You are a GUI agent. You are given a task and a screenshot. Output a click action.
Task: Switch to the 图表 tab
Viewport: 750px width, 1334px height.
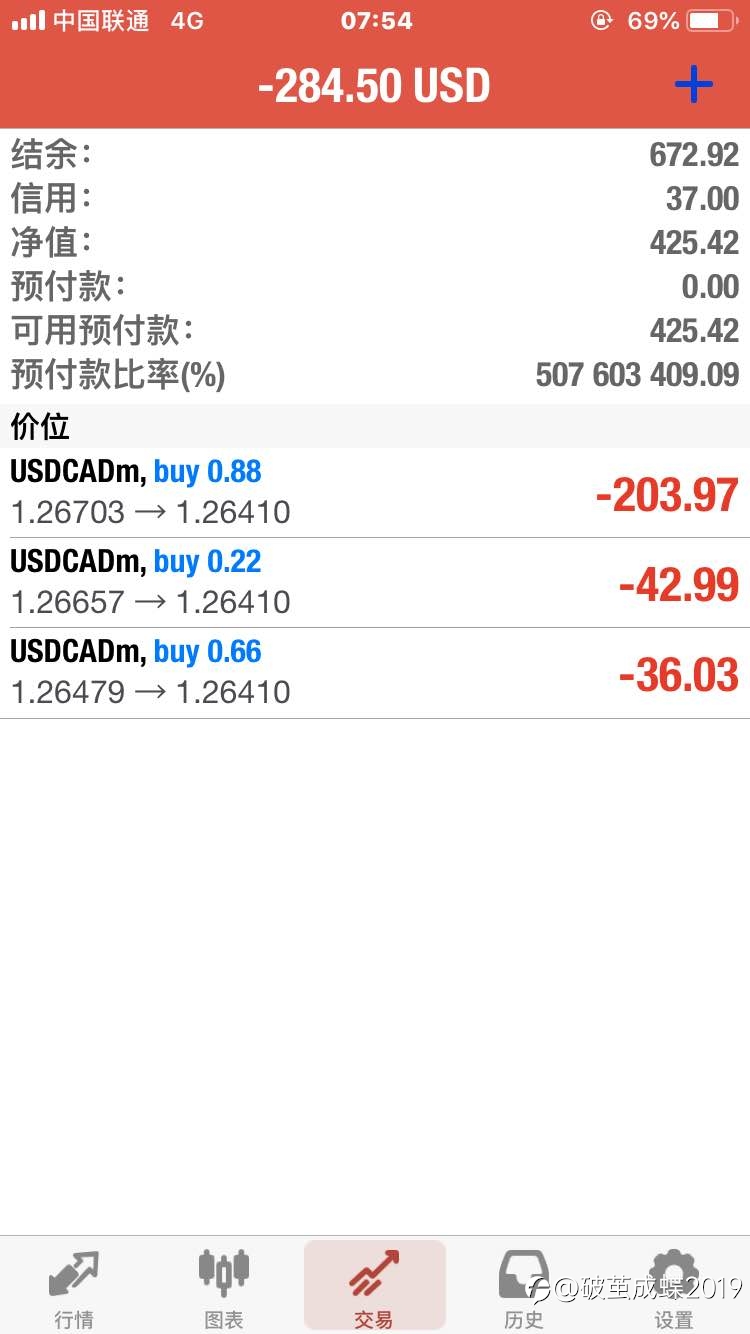tap(224, 1288)
